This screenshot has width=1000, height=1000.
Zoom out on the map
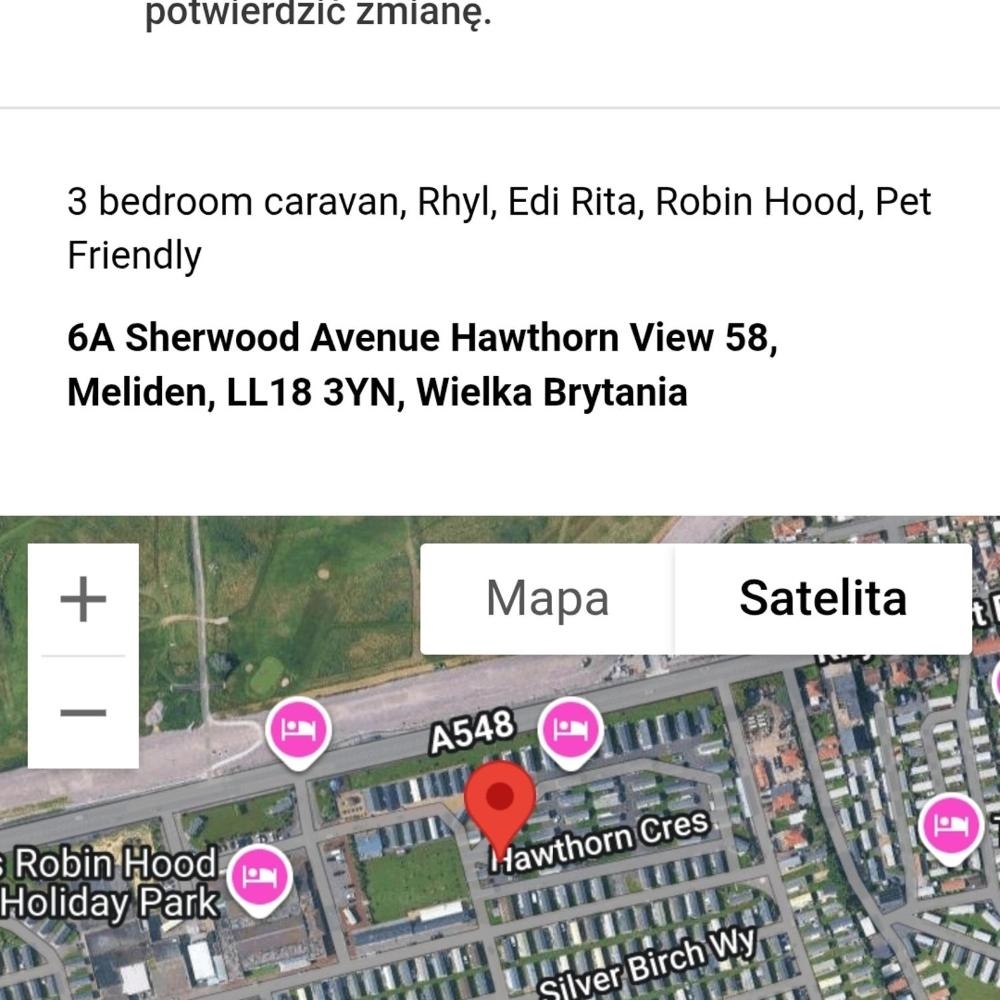click(83, 712)
